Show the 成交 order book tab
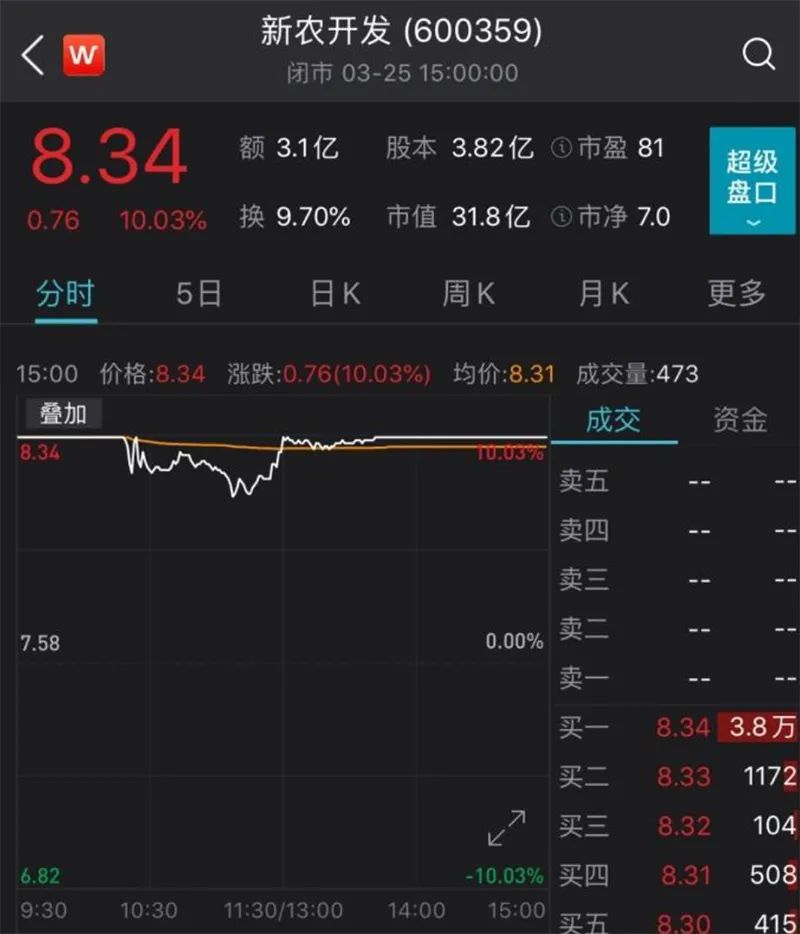 [613, 420]
